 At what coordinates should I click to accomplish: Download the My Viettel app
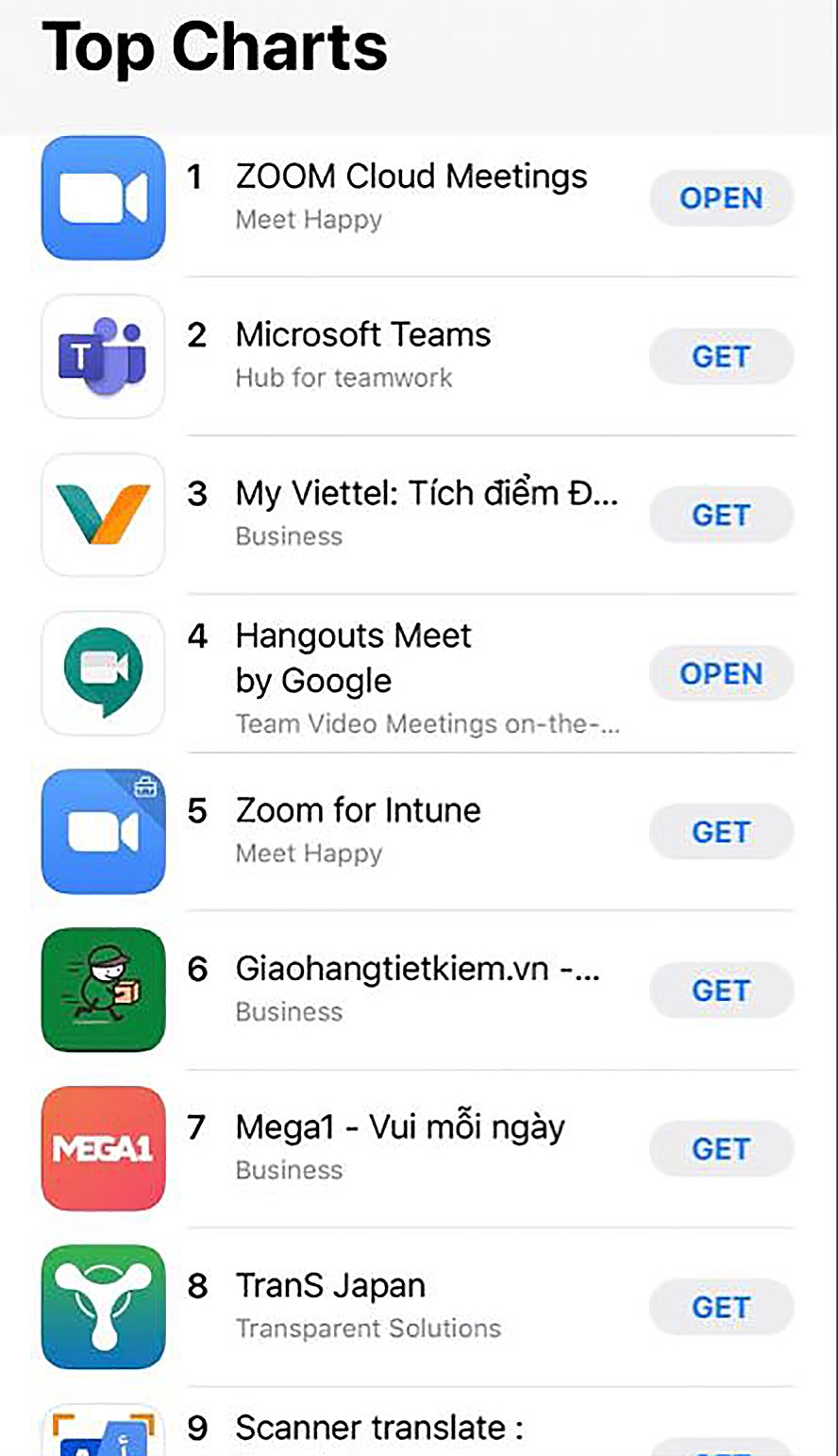(721, 516)
